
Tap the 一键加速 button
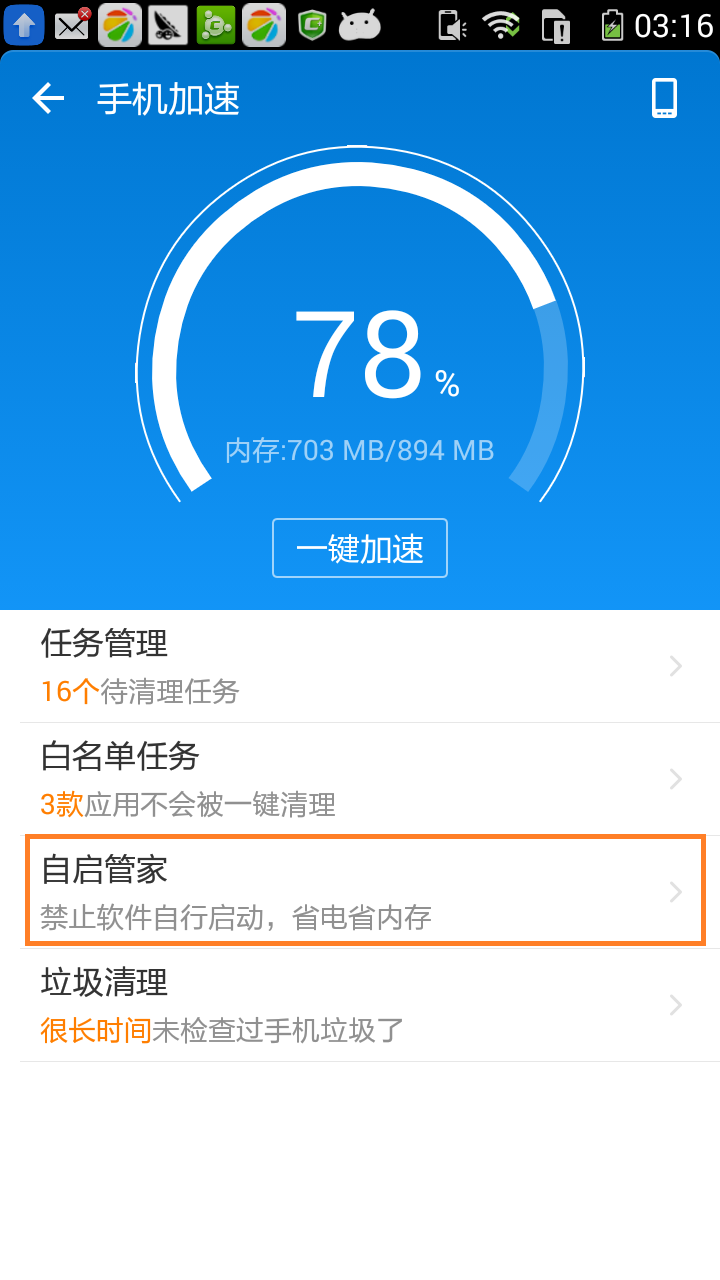(x=360, y=548)
